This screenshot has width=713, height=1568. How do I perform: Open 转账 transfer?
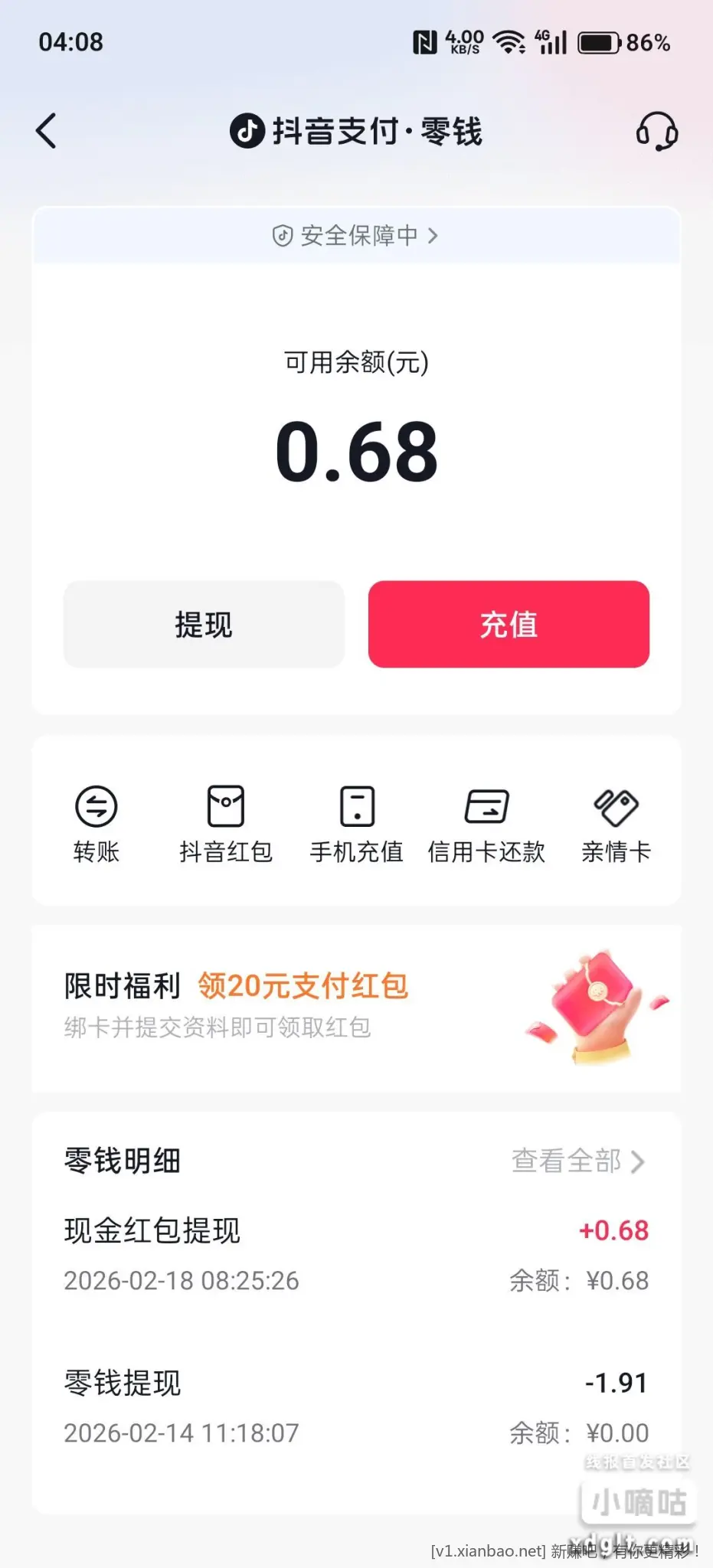(96, 824)
